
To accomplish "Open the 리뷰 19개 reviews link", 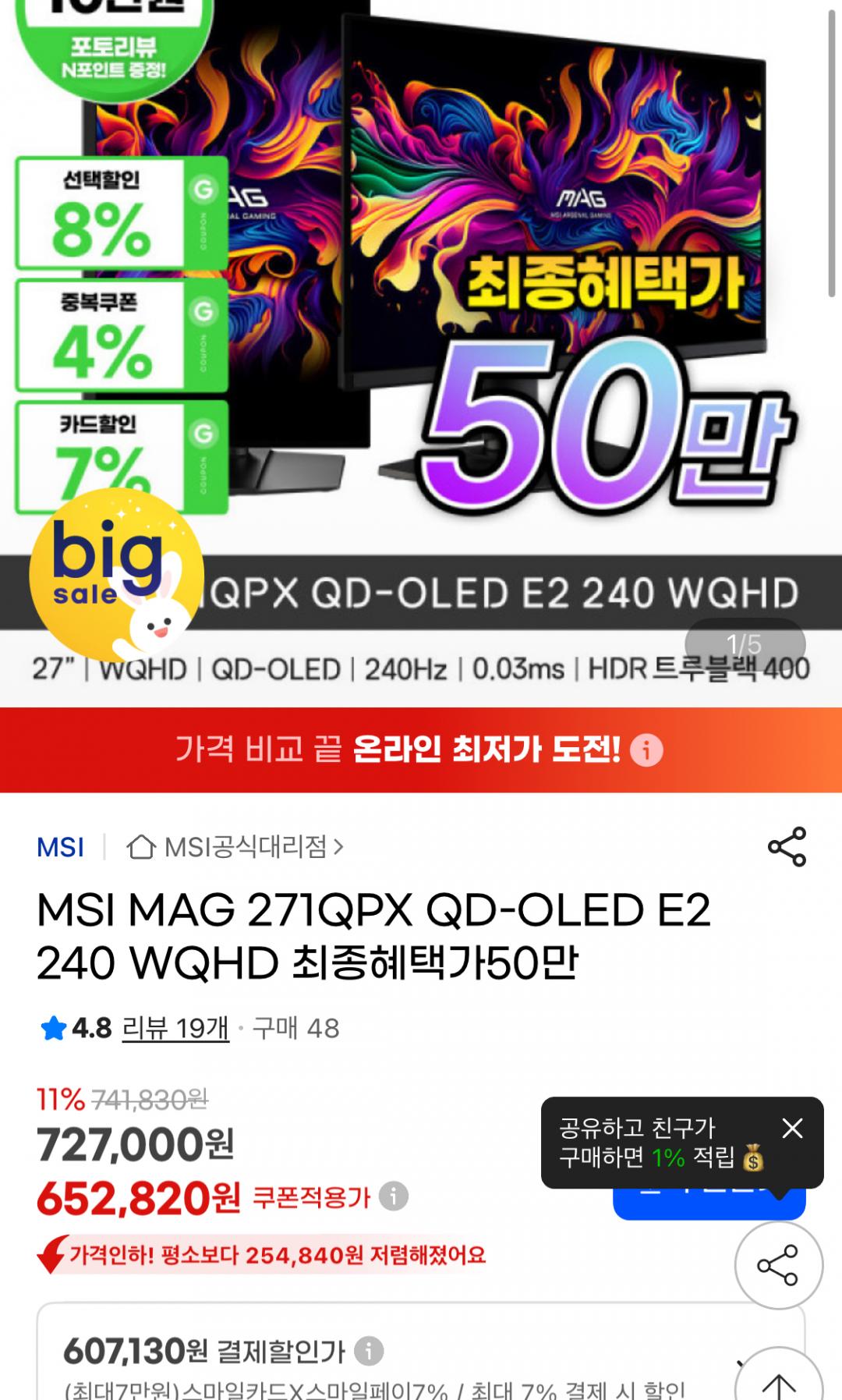I will pyautogui.click(x=175, y=1029).
